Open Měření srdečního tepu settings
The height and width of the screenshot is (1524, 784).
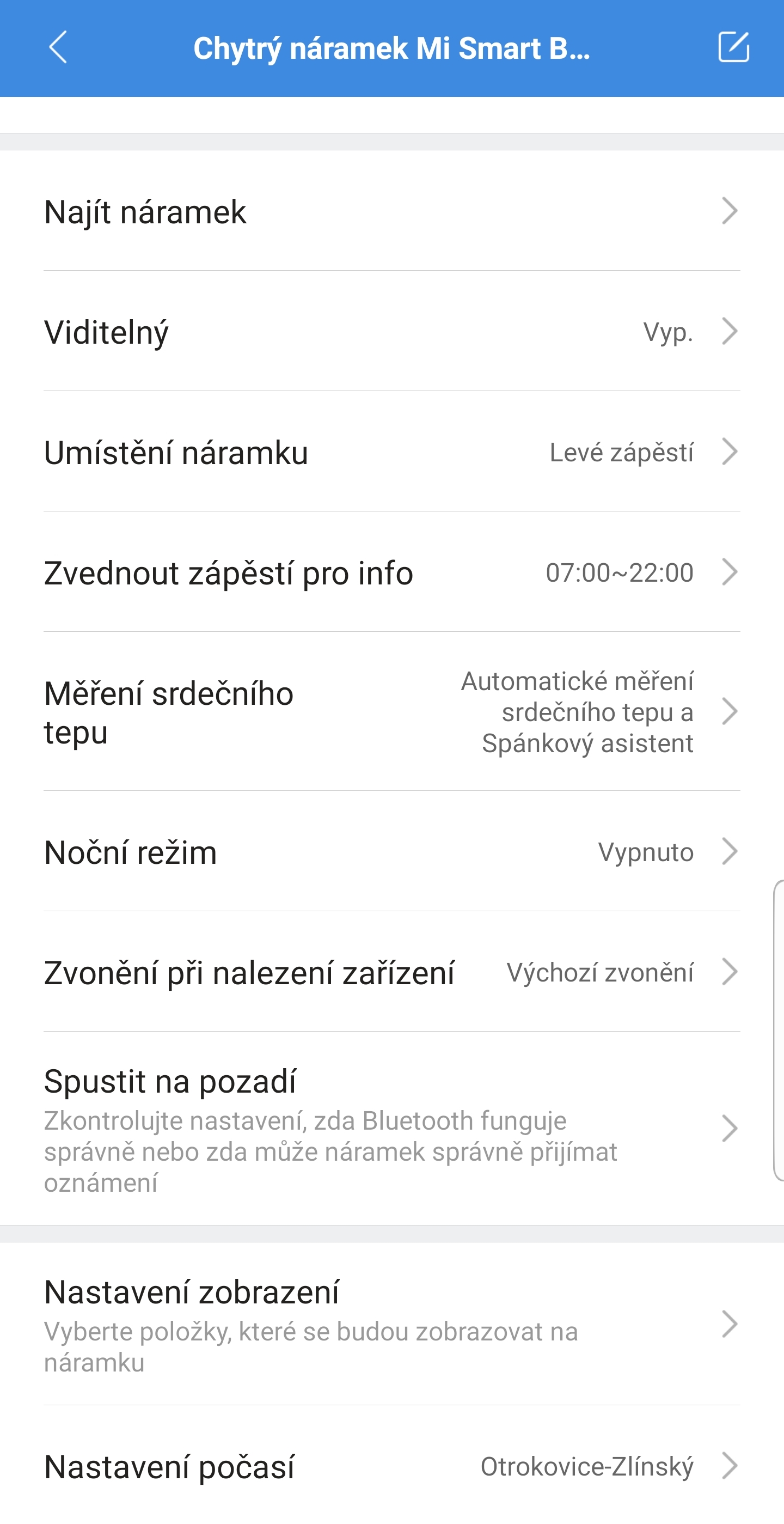pyautogui.click(x=391, y=712)
